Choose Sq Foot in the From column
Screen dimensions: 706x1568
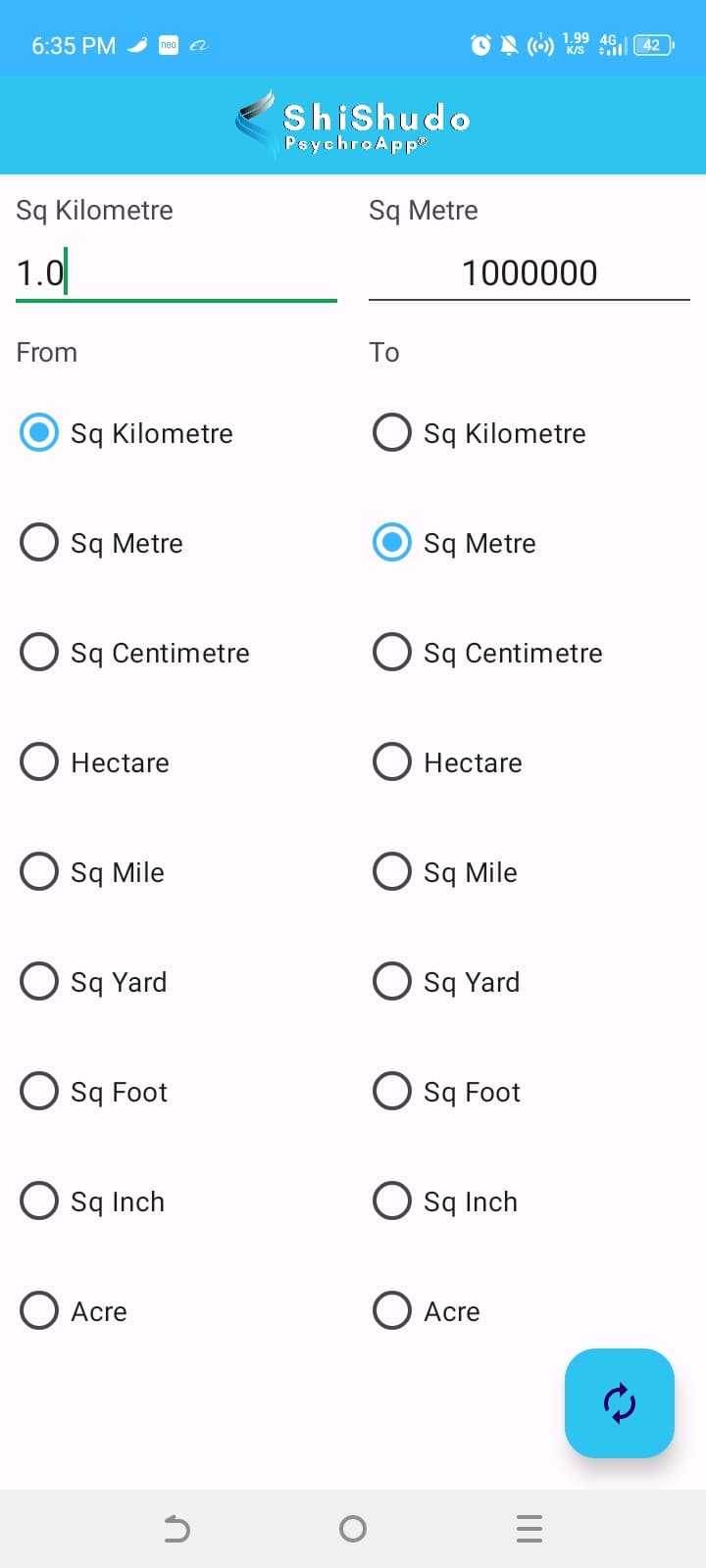click(39, 1091)
